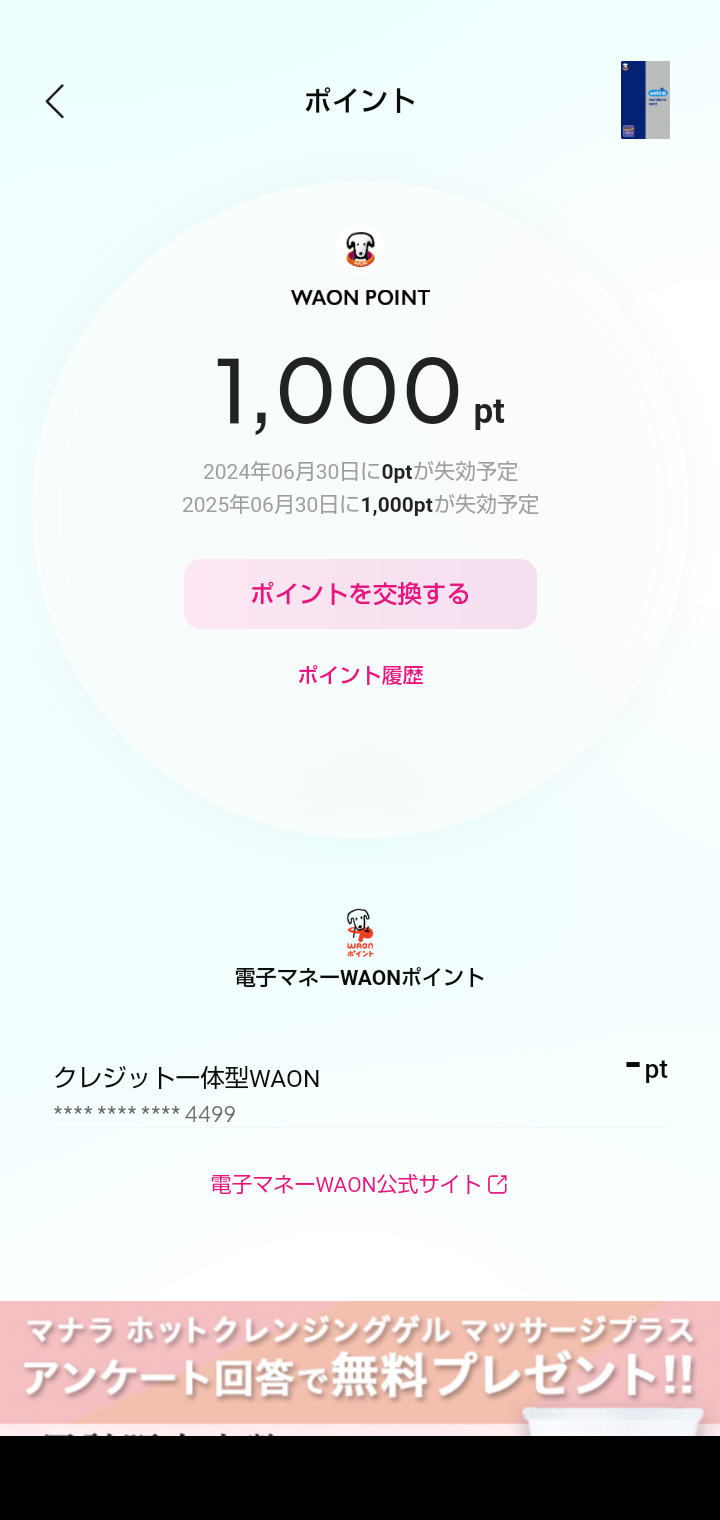The height and width of the screenshot is (1520, 720).
Task: Tap the card number ending in 4499
Action: coord(146,1112)
